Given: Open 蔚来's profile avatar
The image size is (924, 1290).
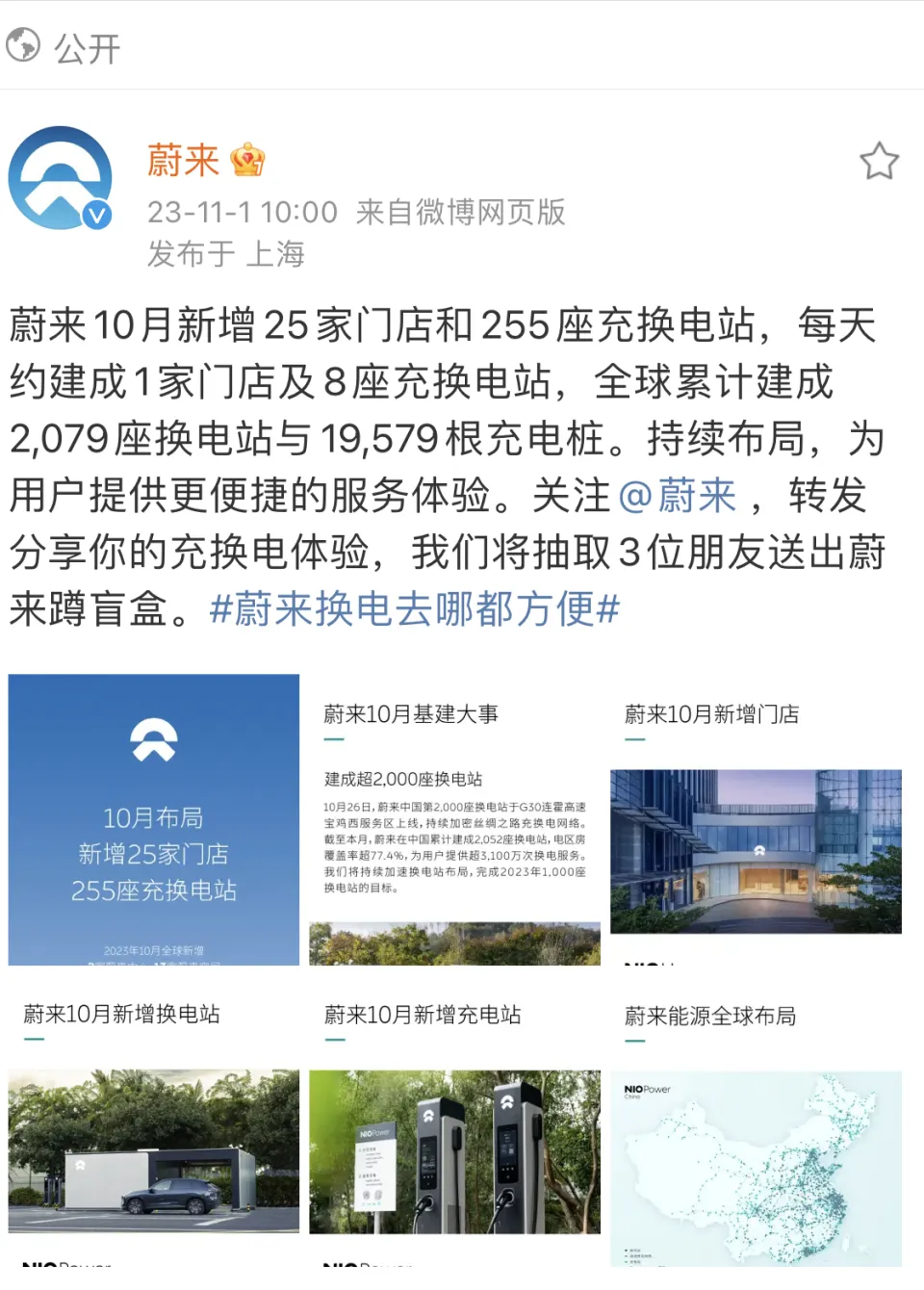Looking at the screenshot, I should point(60,178).
